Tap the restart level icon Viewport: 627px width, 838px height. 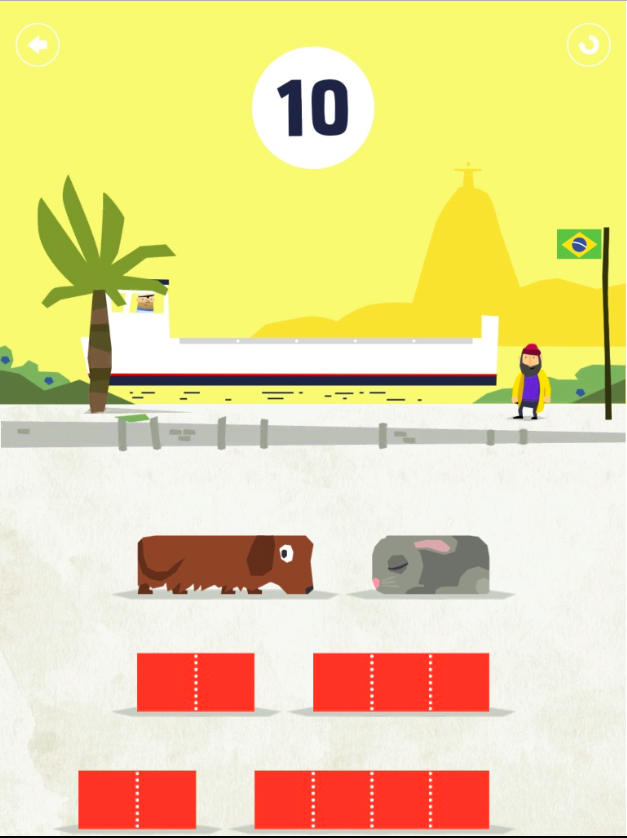coord(589,45)
